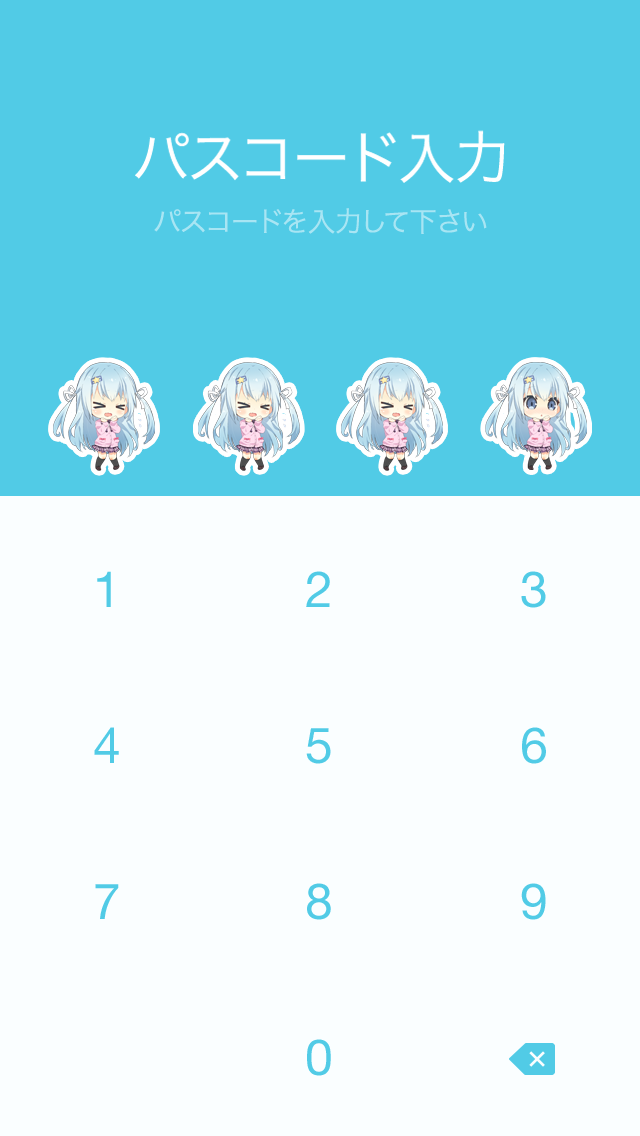This screenshot has width=640, height=1136.
Task: Enter digit 5 for the passcode
Action: pos(318,747)
